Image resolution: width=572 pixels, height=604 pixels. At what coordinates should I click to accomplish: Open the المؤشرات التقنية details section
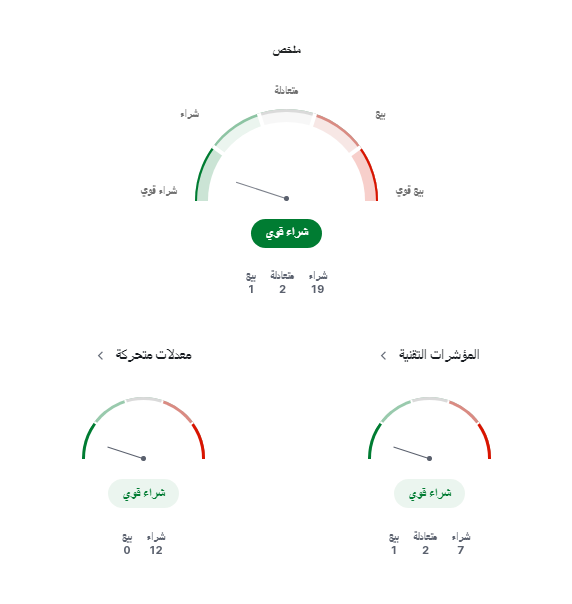(x=430, y=355)
